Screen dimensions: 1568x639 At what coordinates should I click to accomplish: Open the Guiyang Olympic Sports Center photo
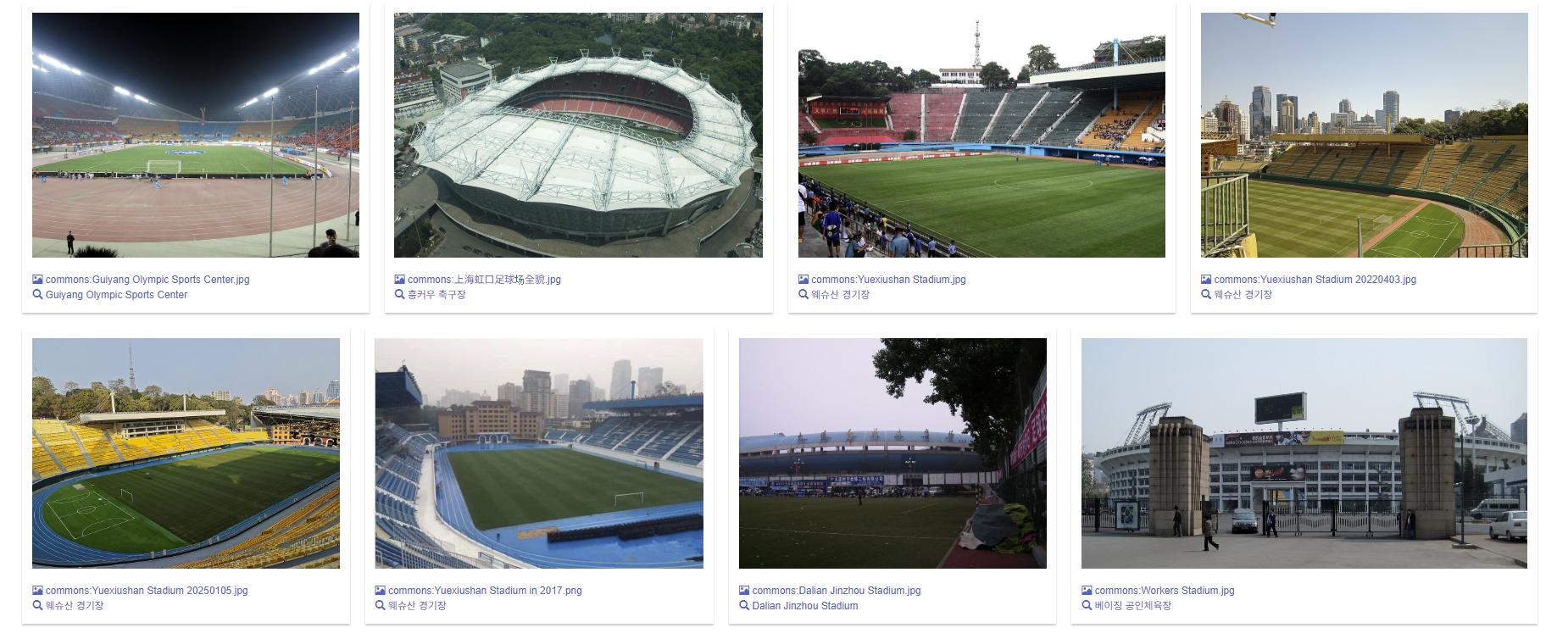195,135
